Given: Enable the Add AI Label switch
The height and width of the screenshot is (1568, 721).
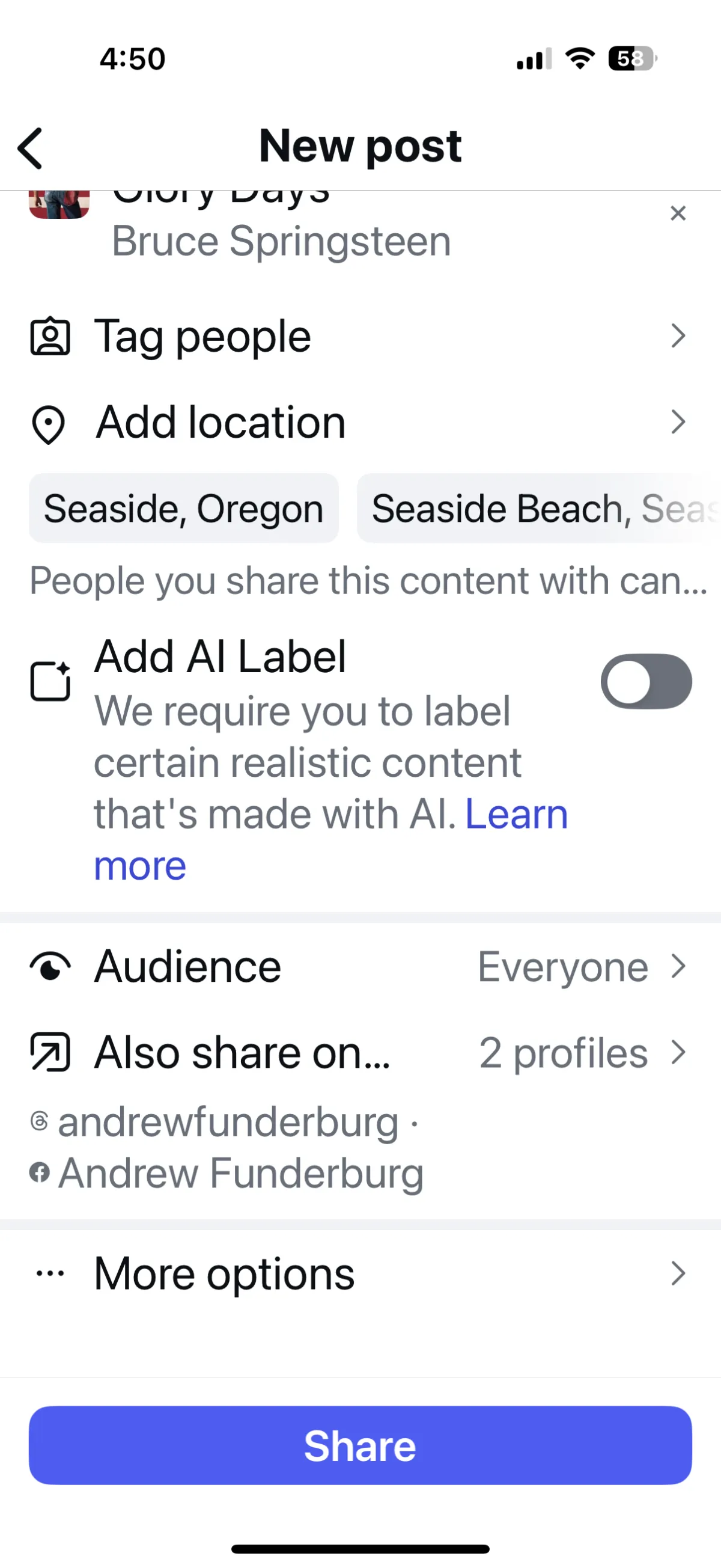Looking at the screenshot, I should [x=645, y=681].
